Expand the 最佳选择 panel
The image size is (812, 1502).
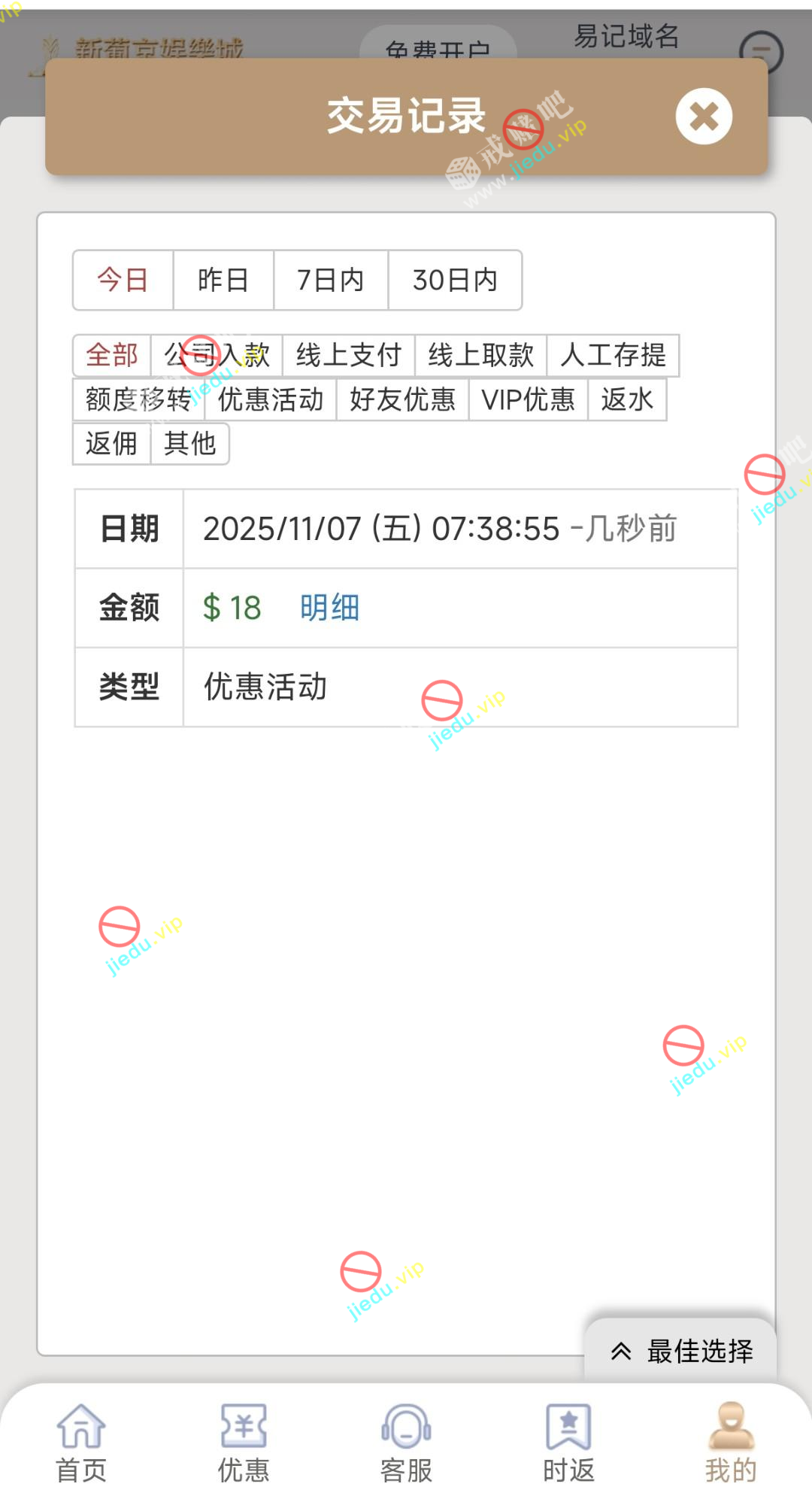[x=681, y=1352]
